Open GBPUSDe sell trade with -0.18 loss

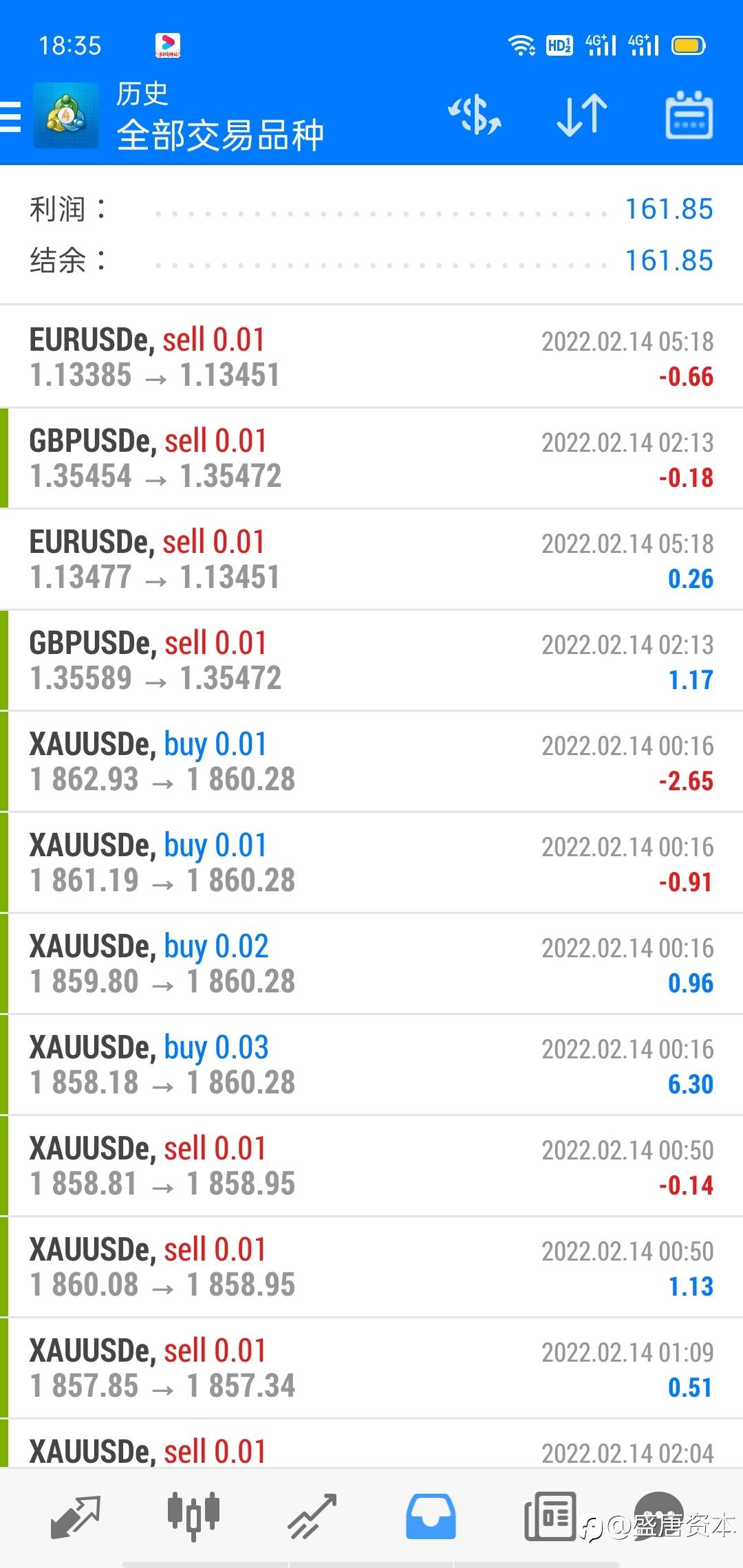(371, 458)
